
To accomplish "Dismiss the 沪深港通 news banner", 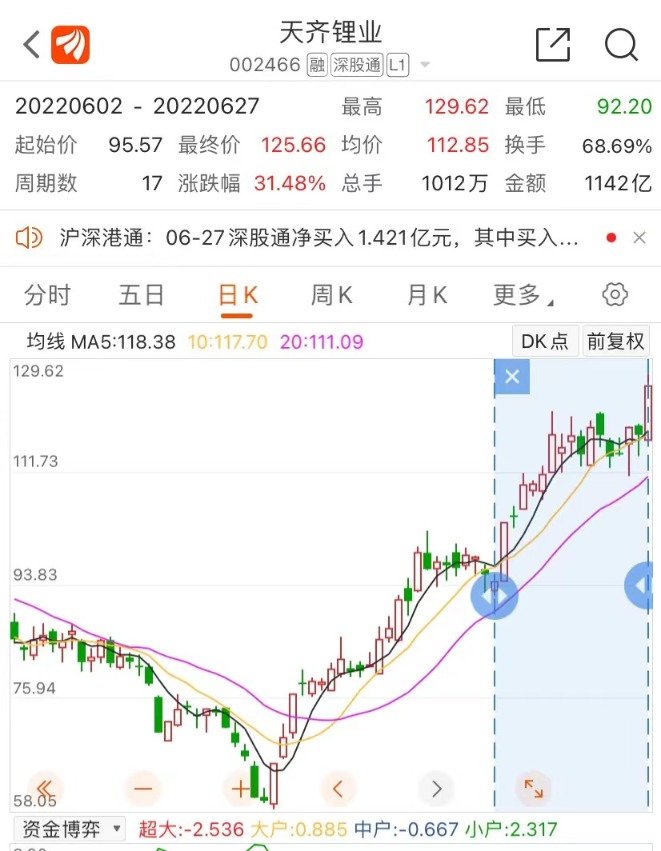I will point(639,238).
